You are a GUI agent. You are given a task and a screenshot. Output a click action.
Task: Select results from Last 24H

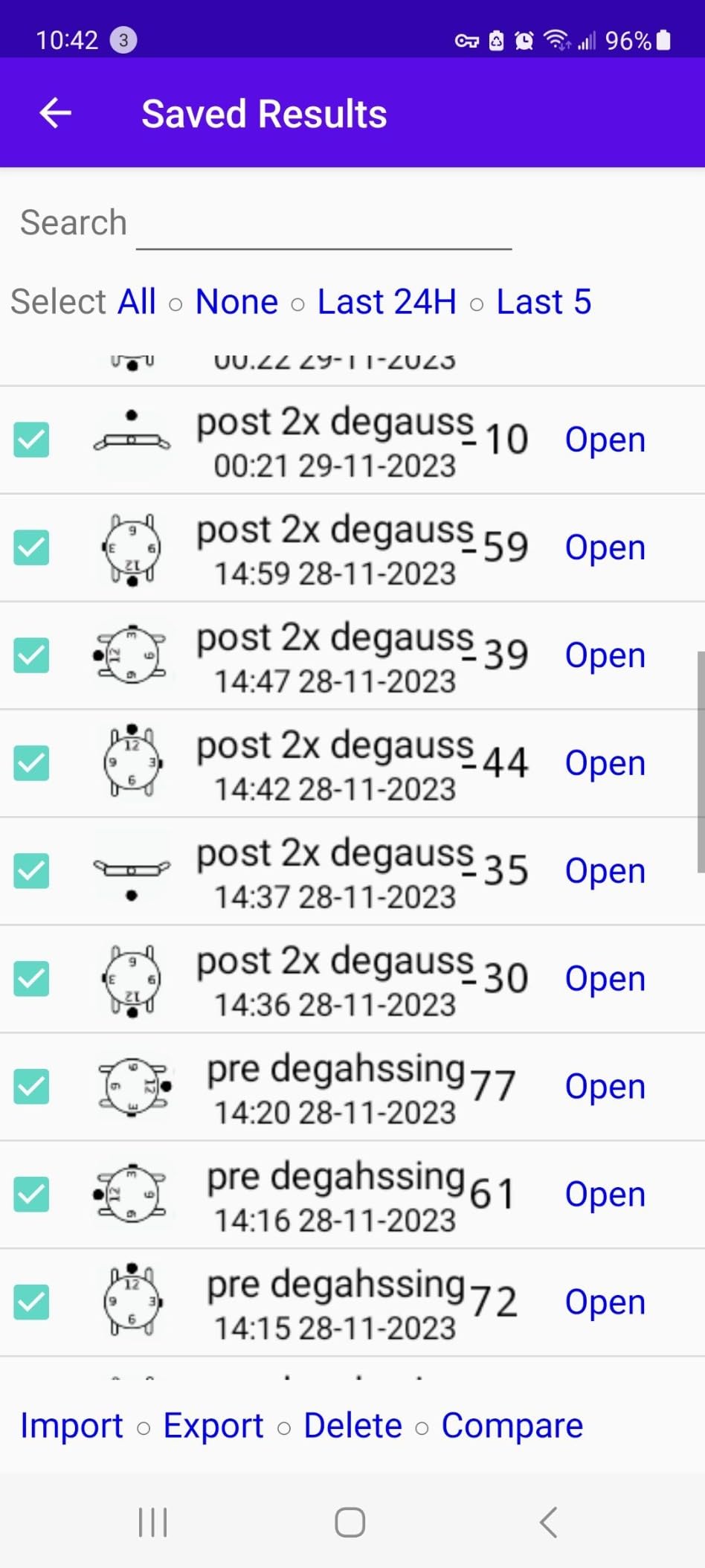[x=387, y=302]
